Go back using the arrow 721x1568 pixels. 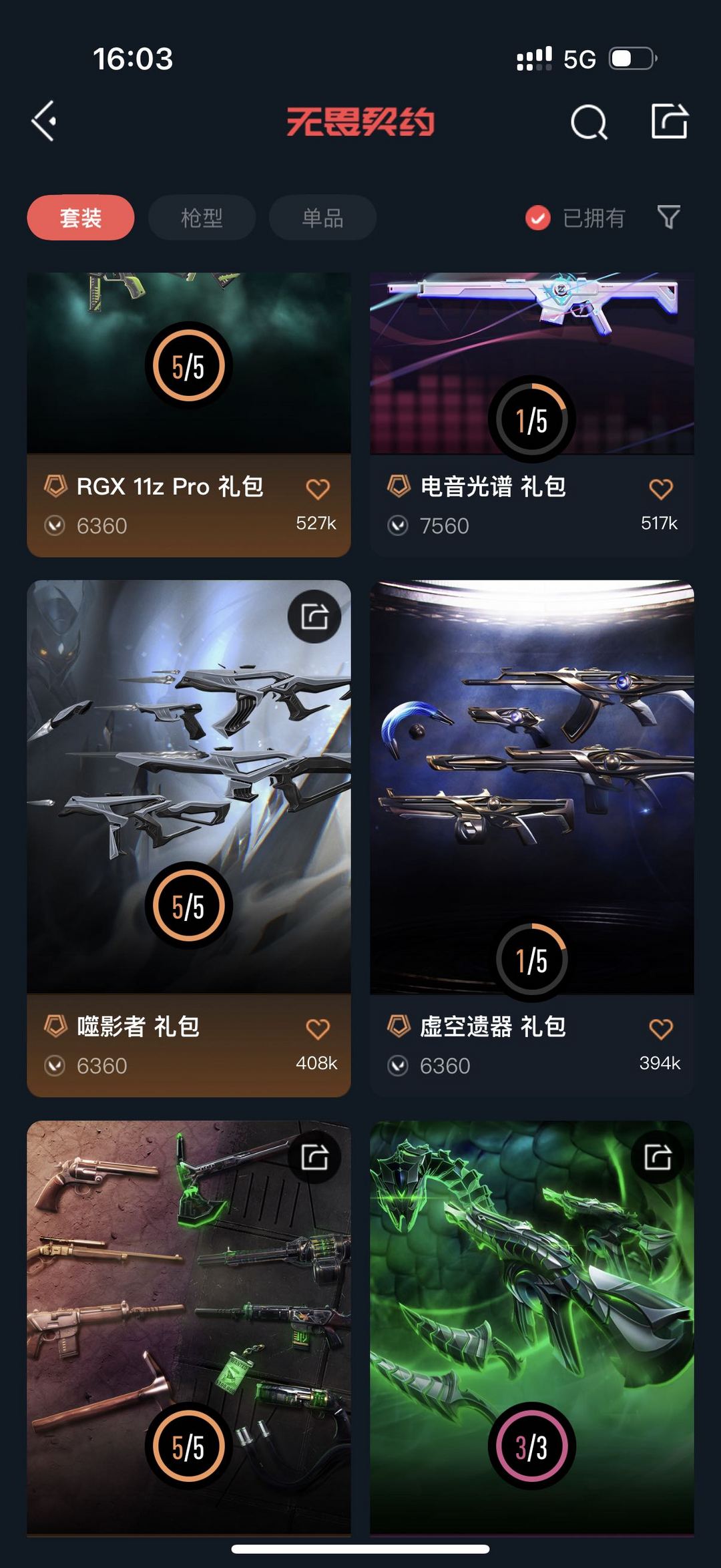(44, 122)
